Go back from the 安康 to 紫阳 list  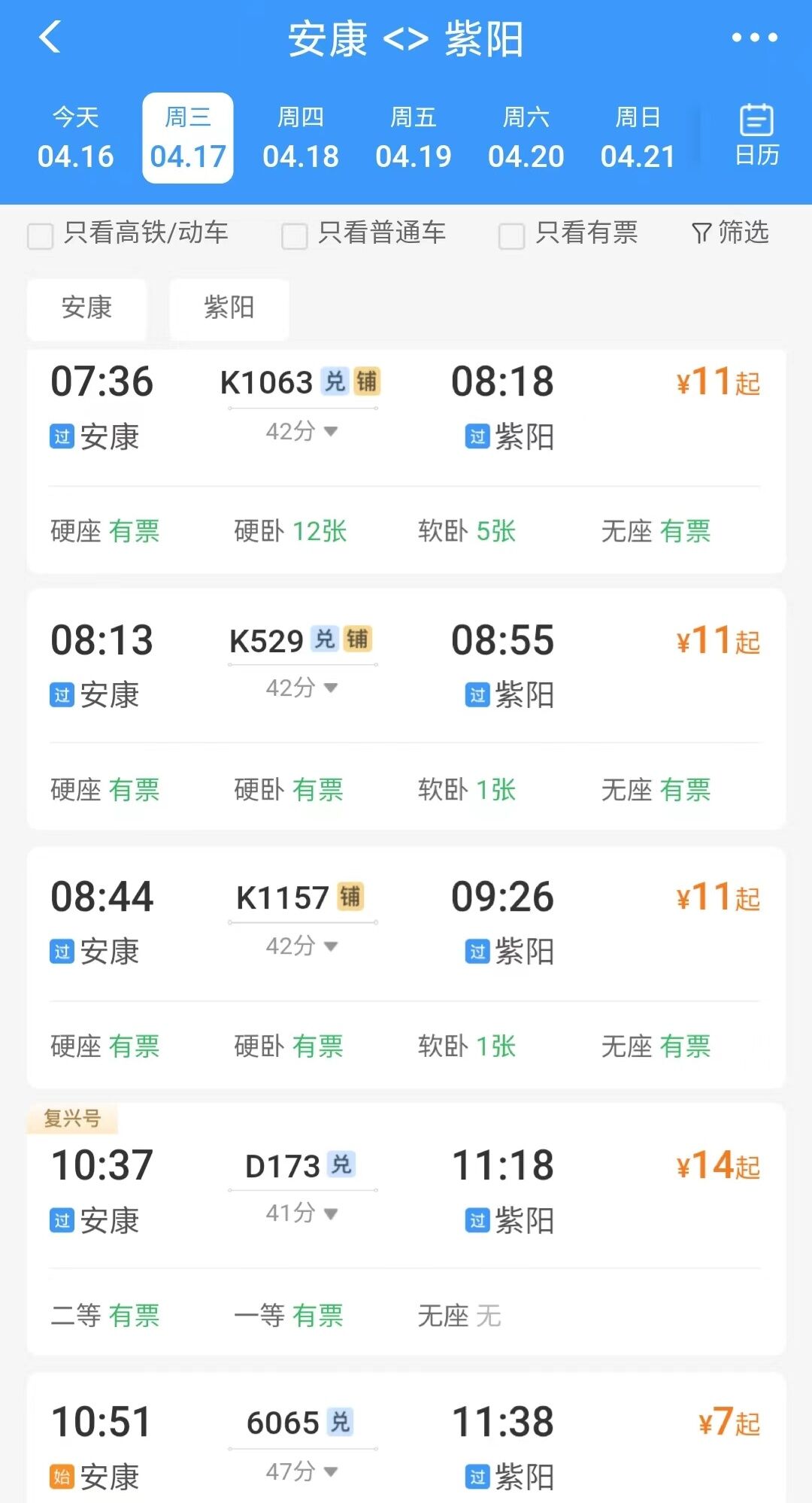50,37
